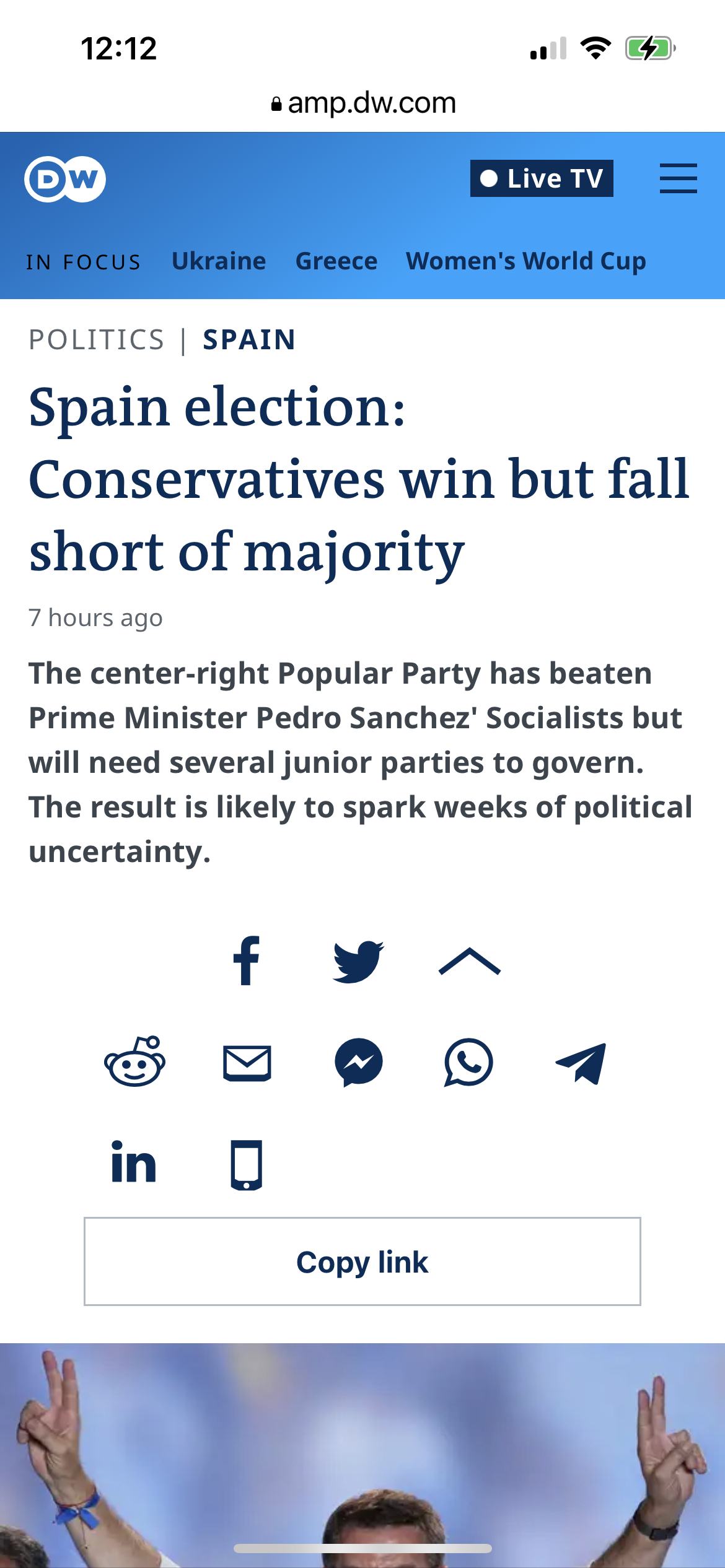This screenshot has width=725, height=1568.
Task: Share the article on LinkedIn
Action: pos(134,1162)
